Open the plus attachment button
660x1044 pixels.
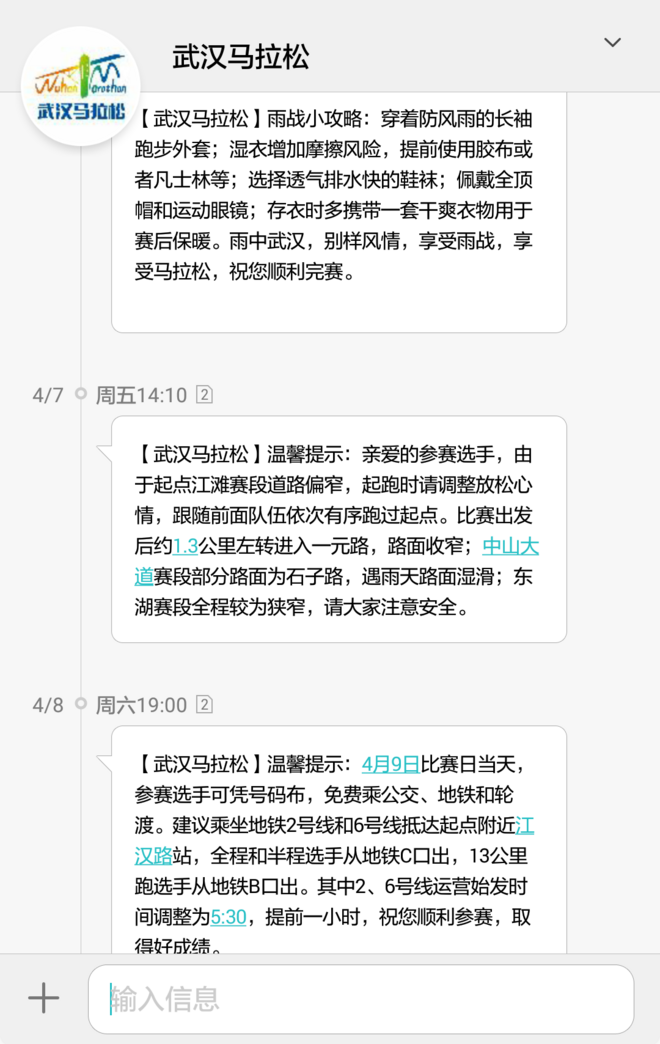(43, 998)
